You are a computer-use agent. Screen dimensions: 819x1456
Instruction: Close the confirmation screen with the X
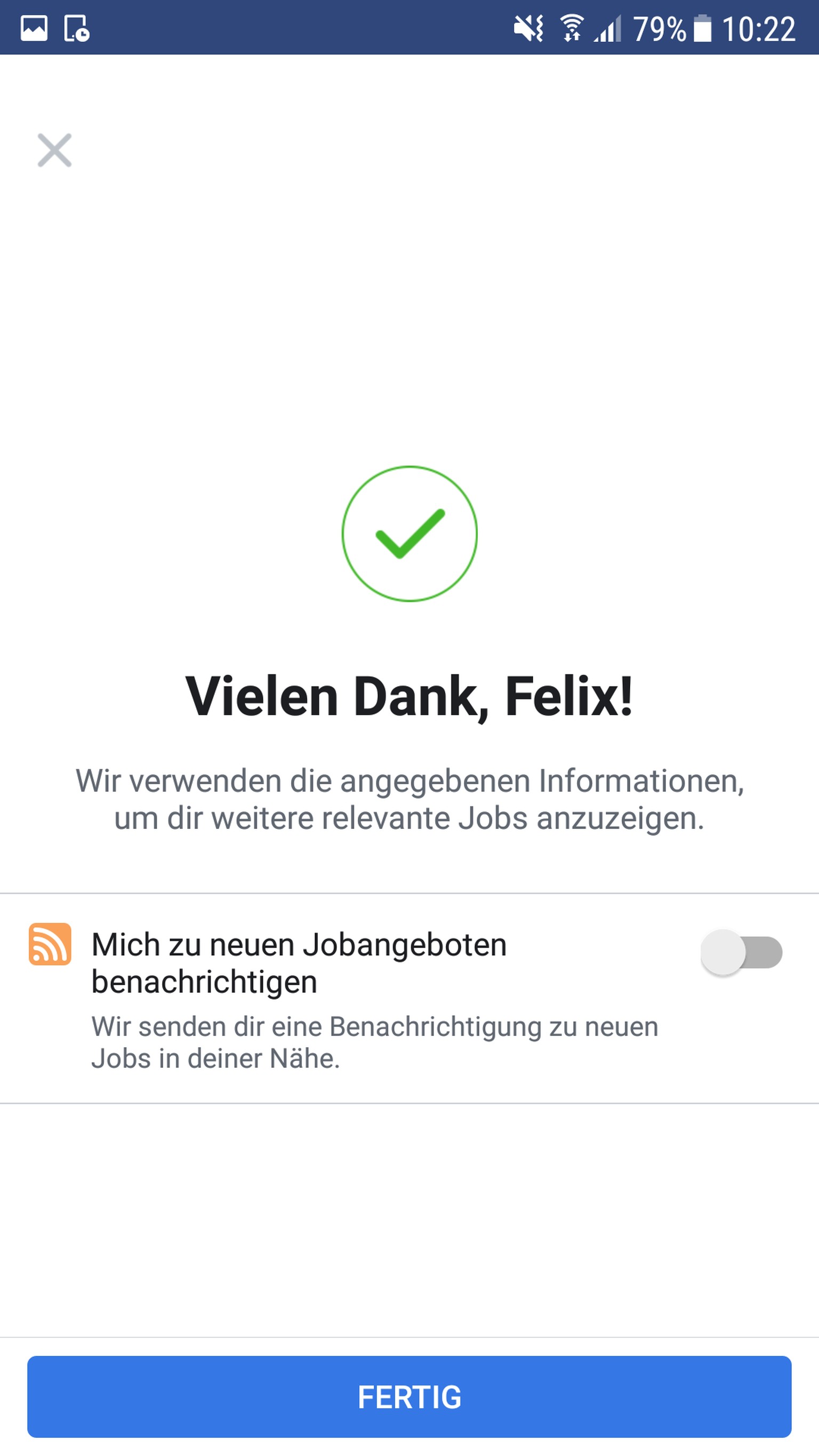coord(54,150)
